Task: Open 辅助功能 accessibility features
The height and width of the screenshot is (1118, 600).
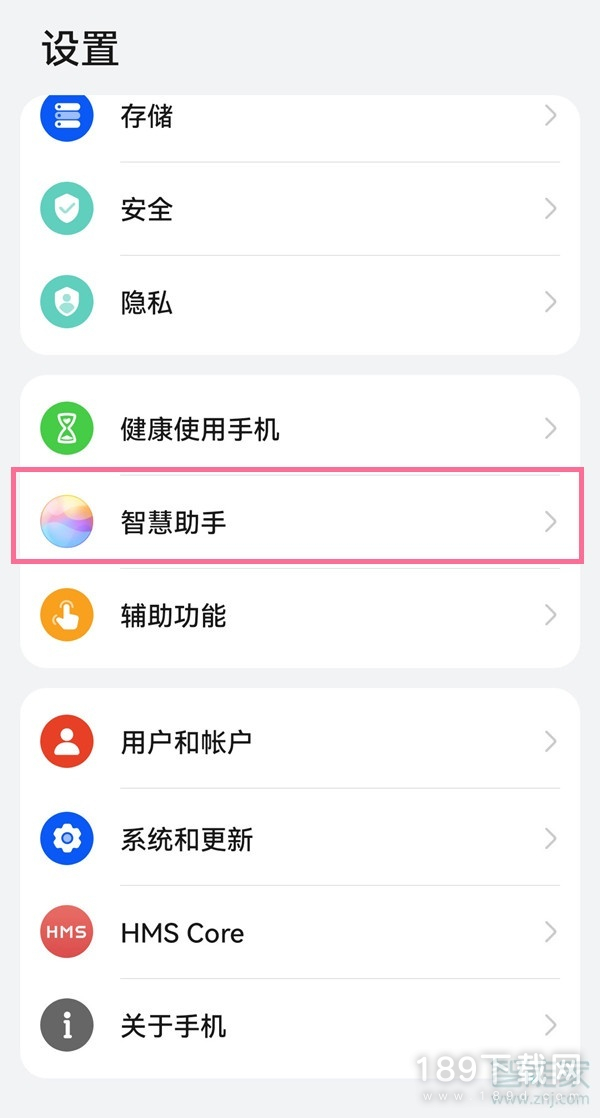Action: click(300, 615)
